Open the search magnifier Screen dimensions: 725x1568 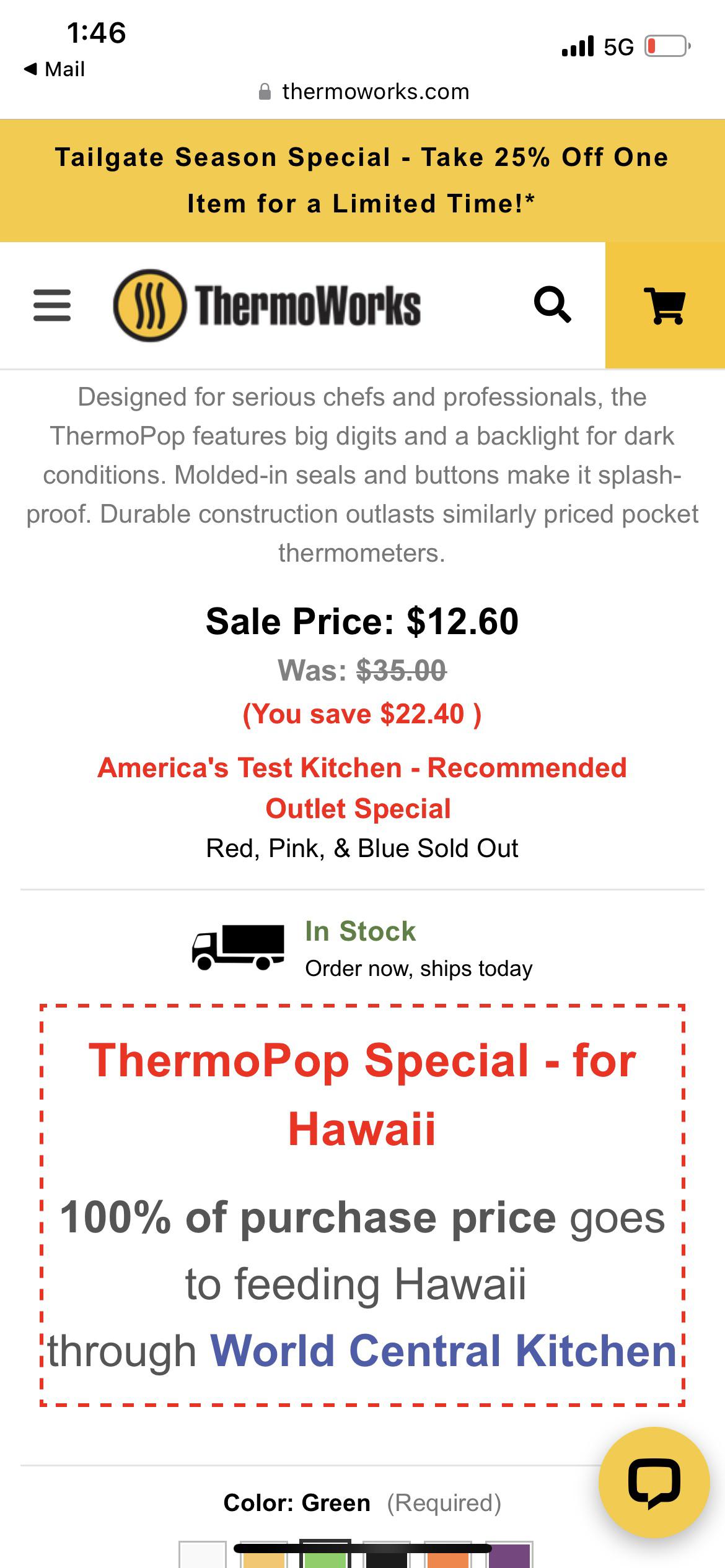[552, 304]
